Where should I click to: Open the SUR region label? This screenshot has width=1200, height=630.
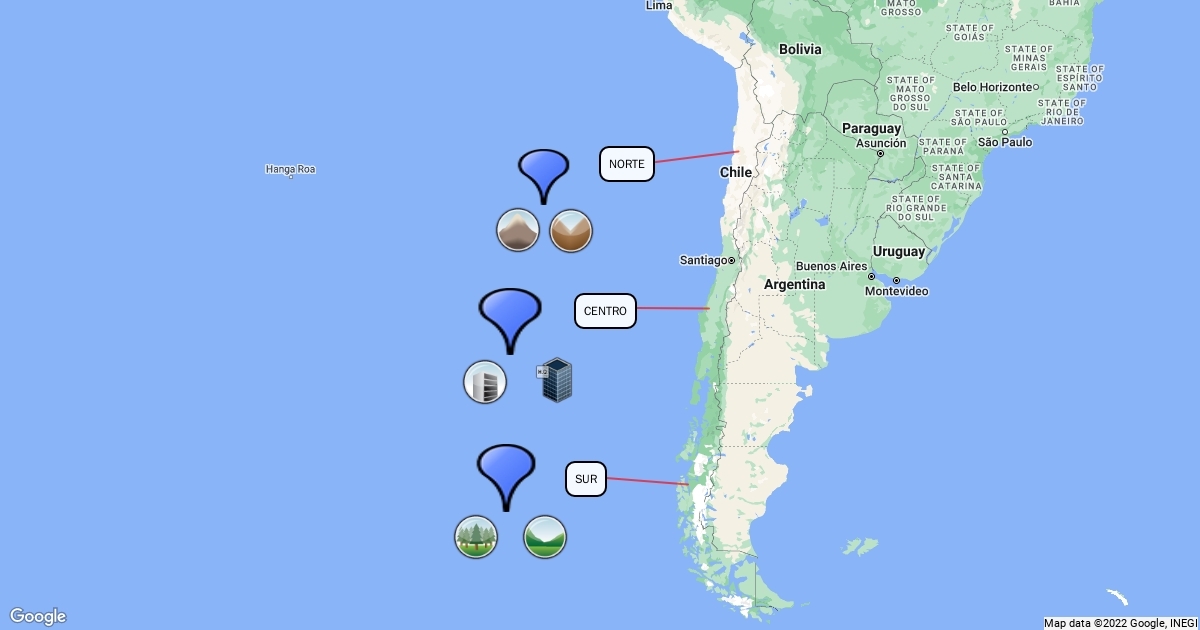pos(586,479)
